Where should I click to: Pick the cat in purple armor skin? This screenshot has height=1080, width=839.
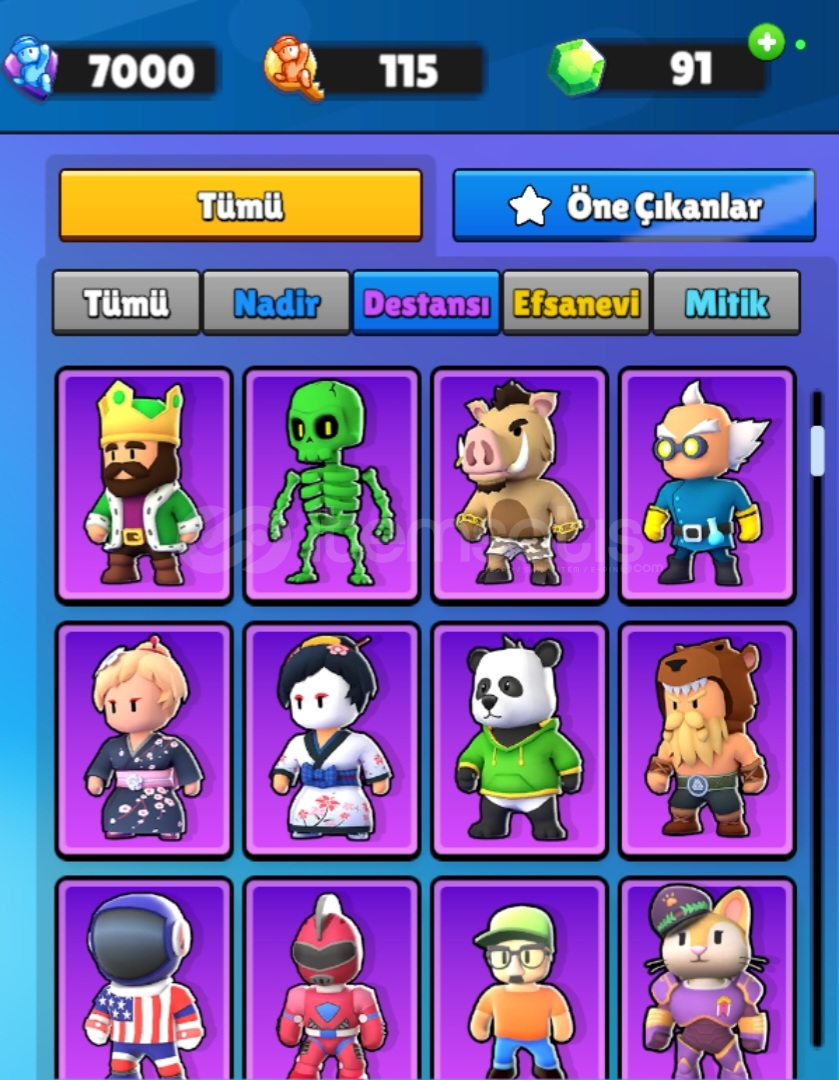click(x=706, y=980)
